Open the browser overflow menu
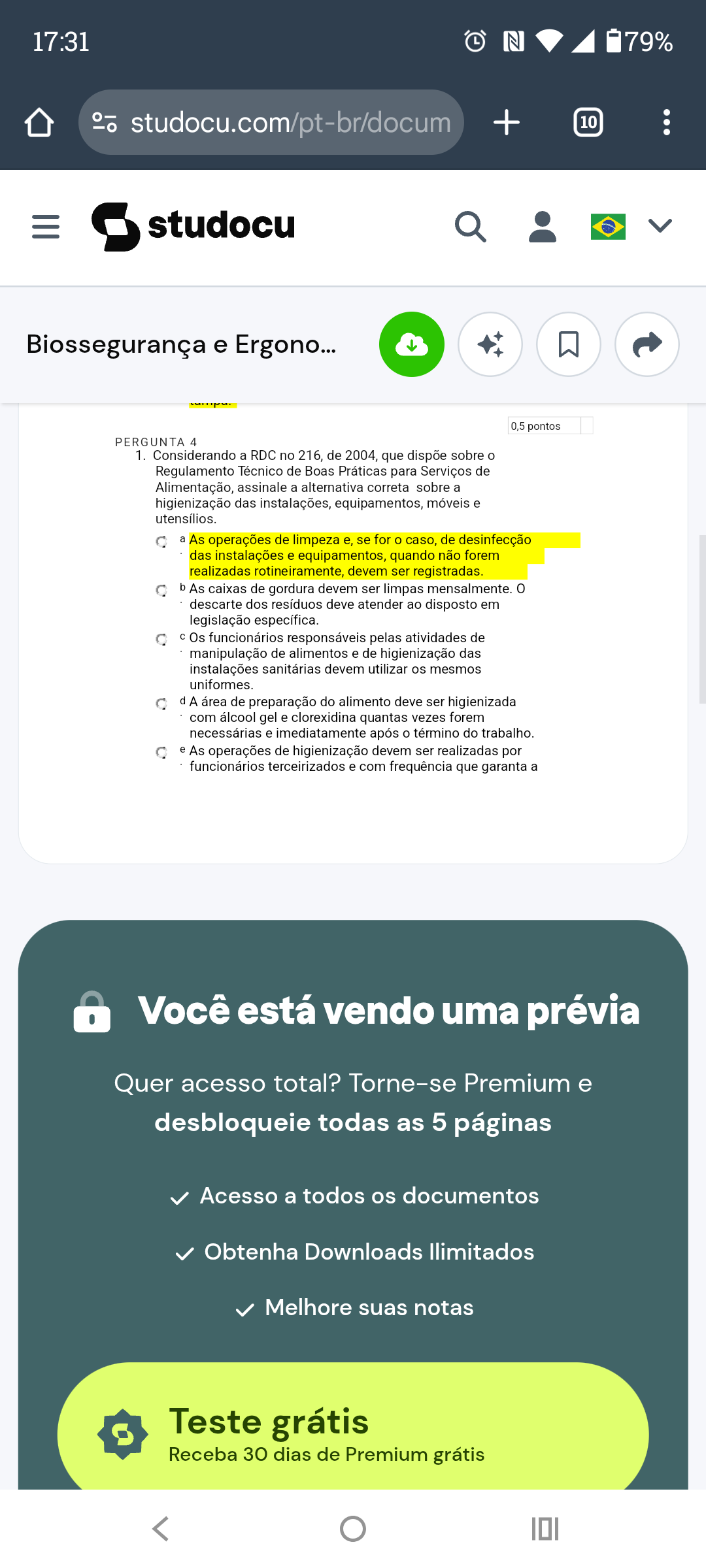The image size is (706, 1568). [666, 122]
